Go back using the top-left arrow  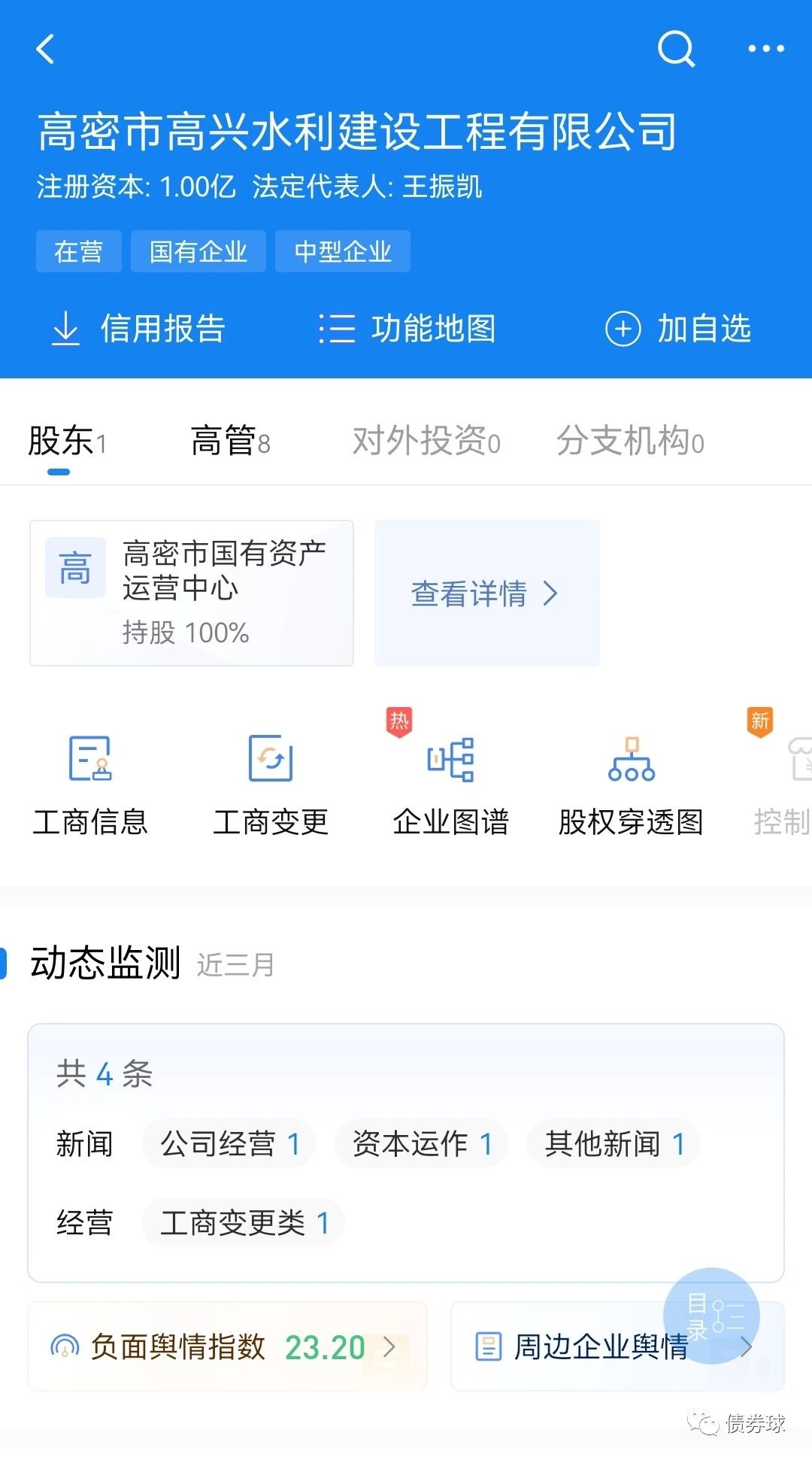[x=46, y=50]
